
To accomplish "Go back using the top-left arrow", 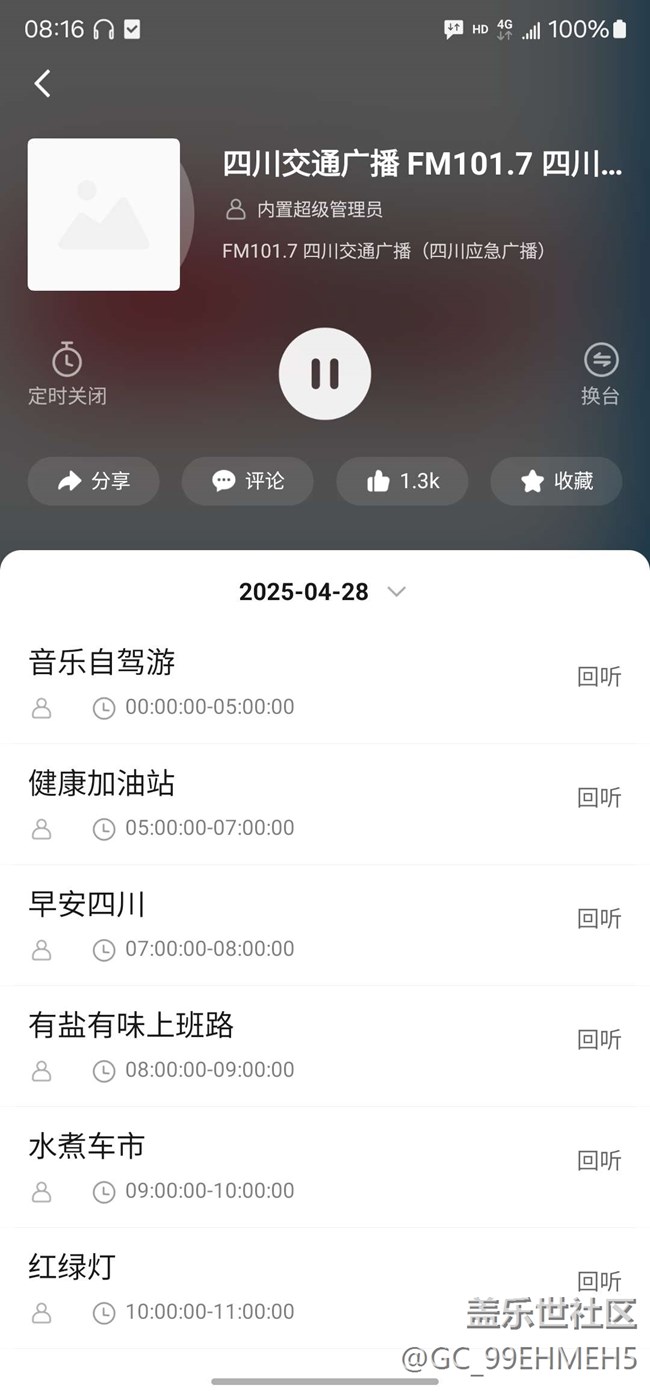I will pos(42,83).
